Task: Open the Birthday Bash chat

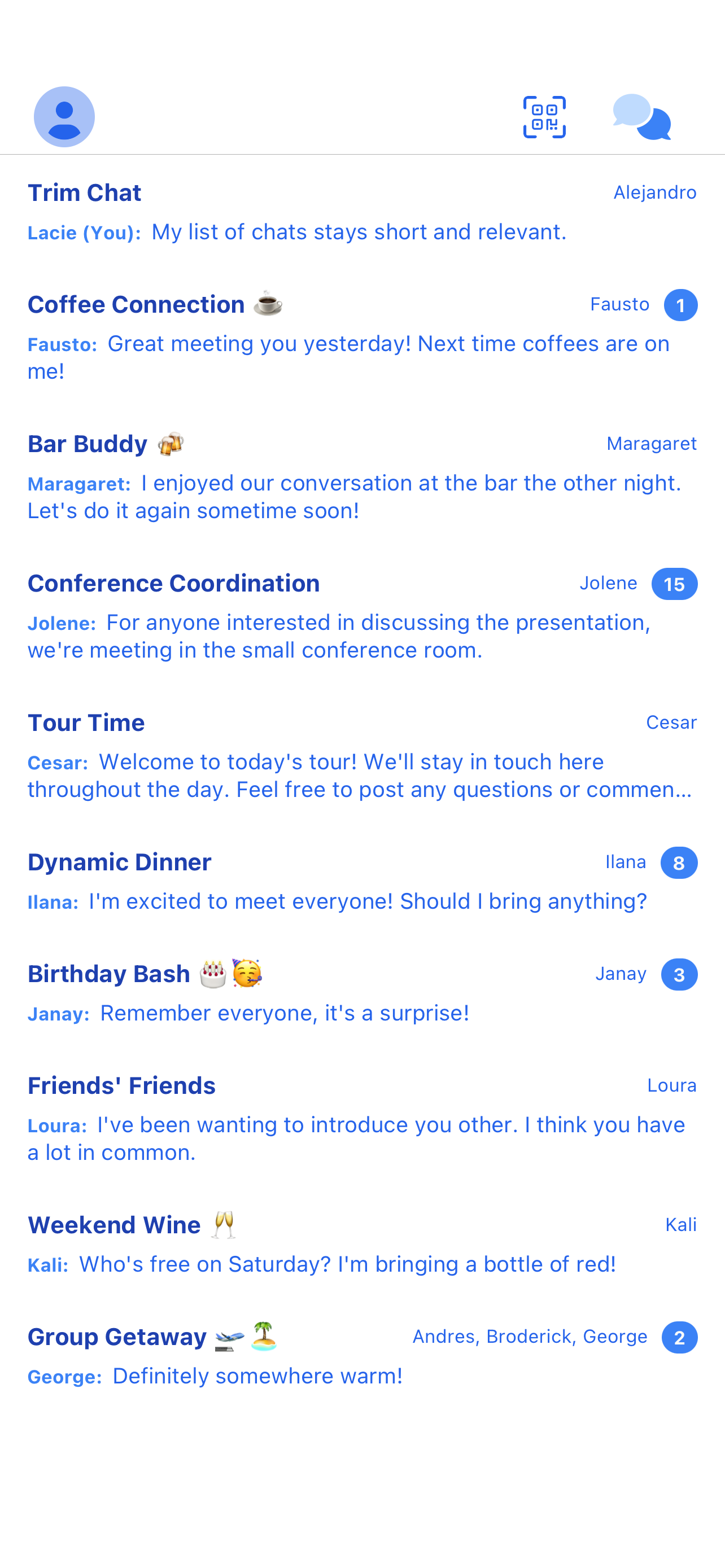Action: click(x=361, y=992)
